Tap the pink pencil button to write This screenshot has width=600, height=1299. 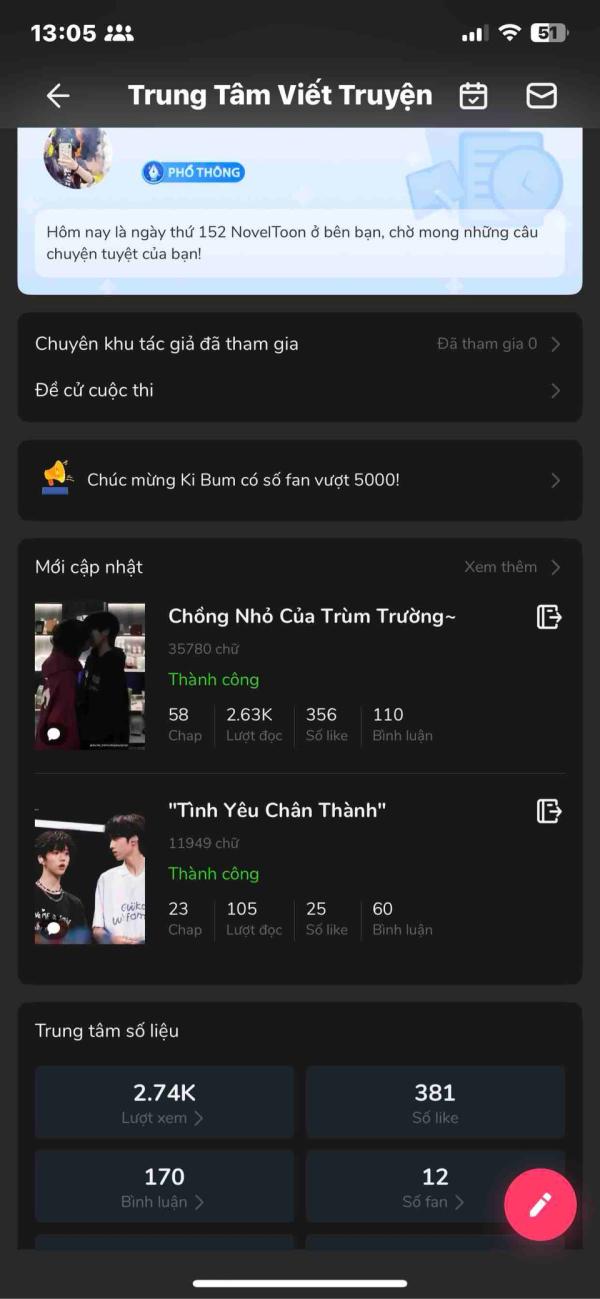540,1204
